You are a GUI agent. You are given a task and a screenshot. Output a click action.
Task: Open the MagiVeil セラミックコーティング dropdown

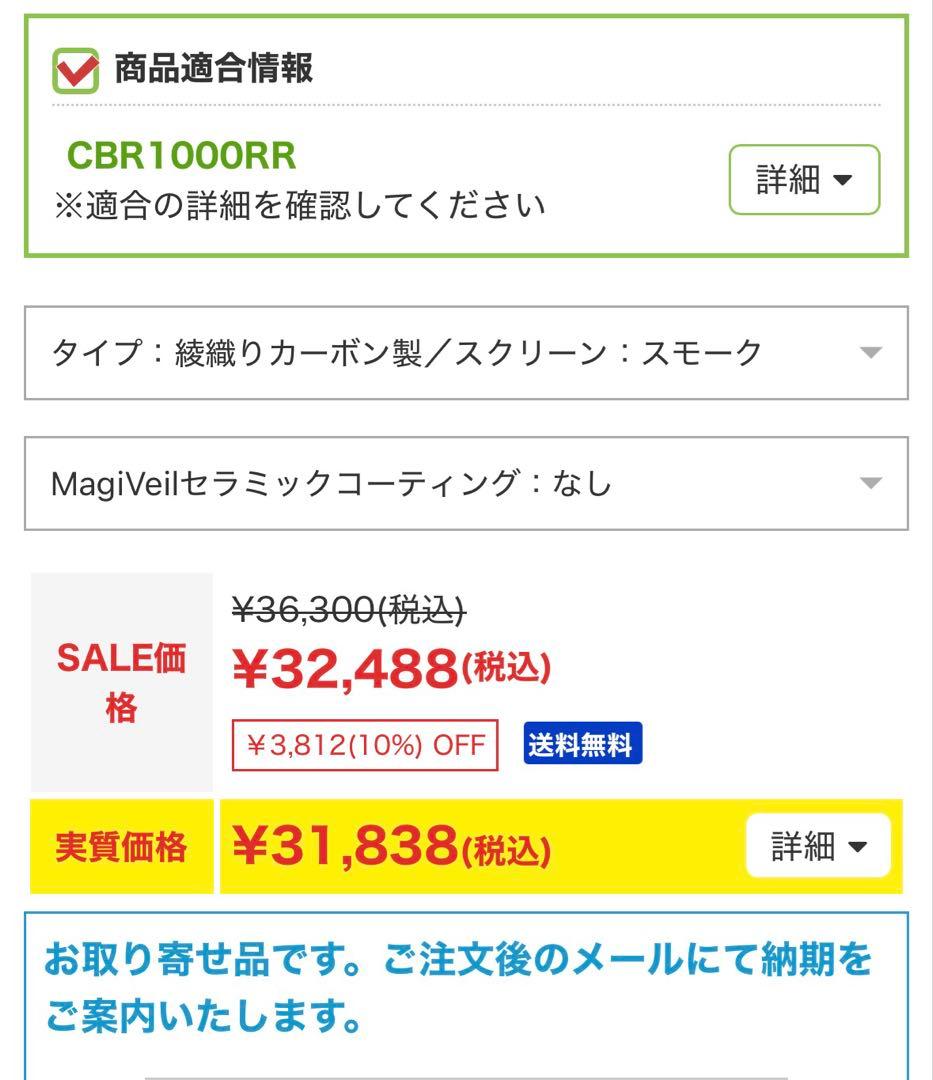point(466,482)
